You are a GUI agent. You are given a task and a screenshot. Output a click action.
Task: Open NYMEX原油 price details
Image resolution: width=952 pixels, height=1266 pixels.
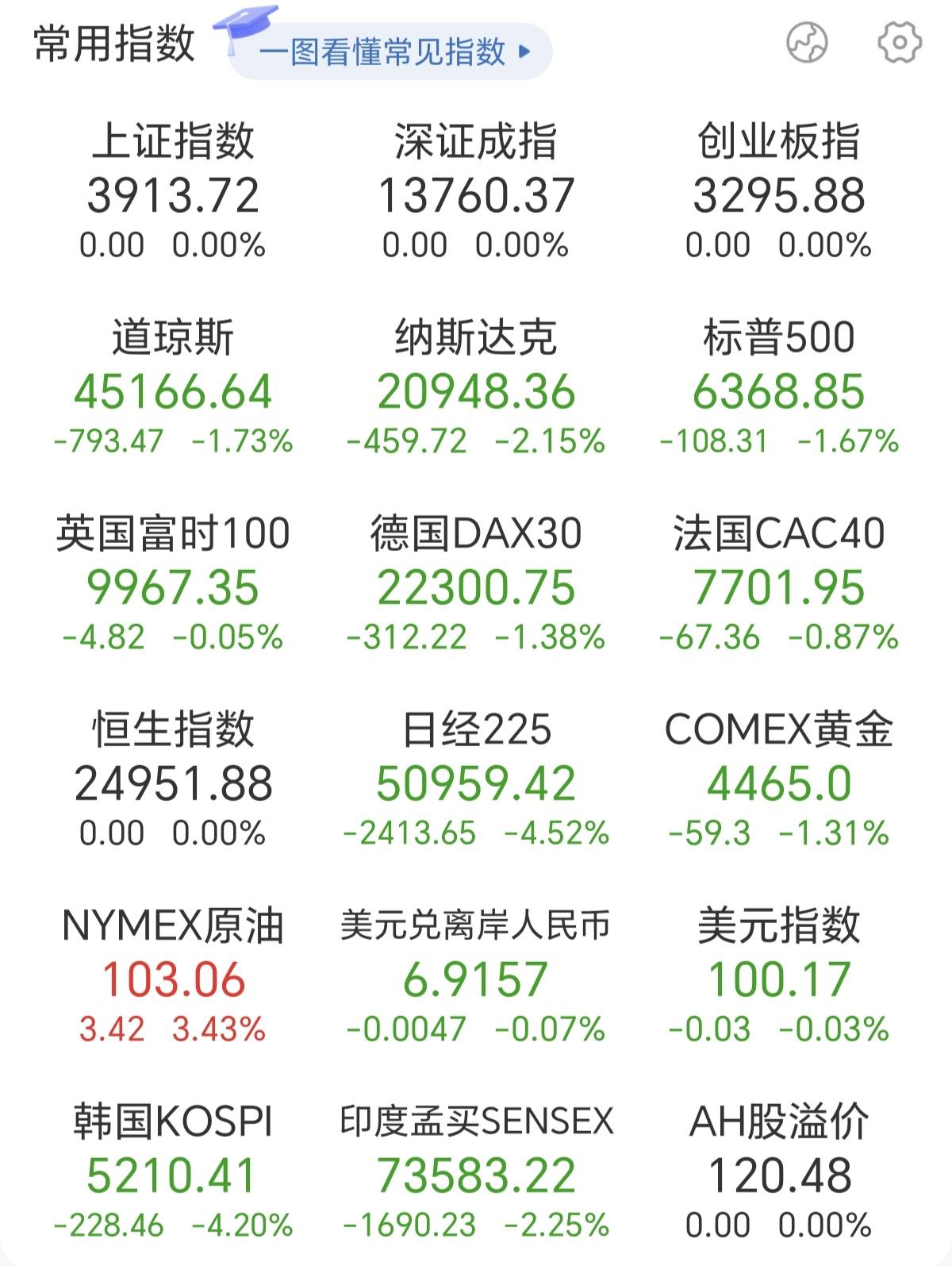coord(173,975)
